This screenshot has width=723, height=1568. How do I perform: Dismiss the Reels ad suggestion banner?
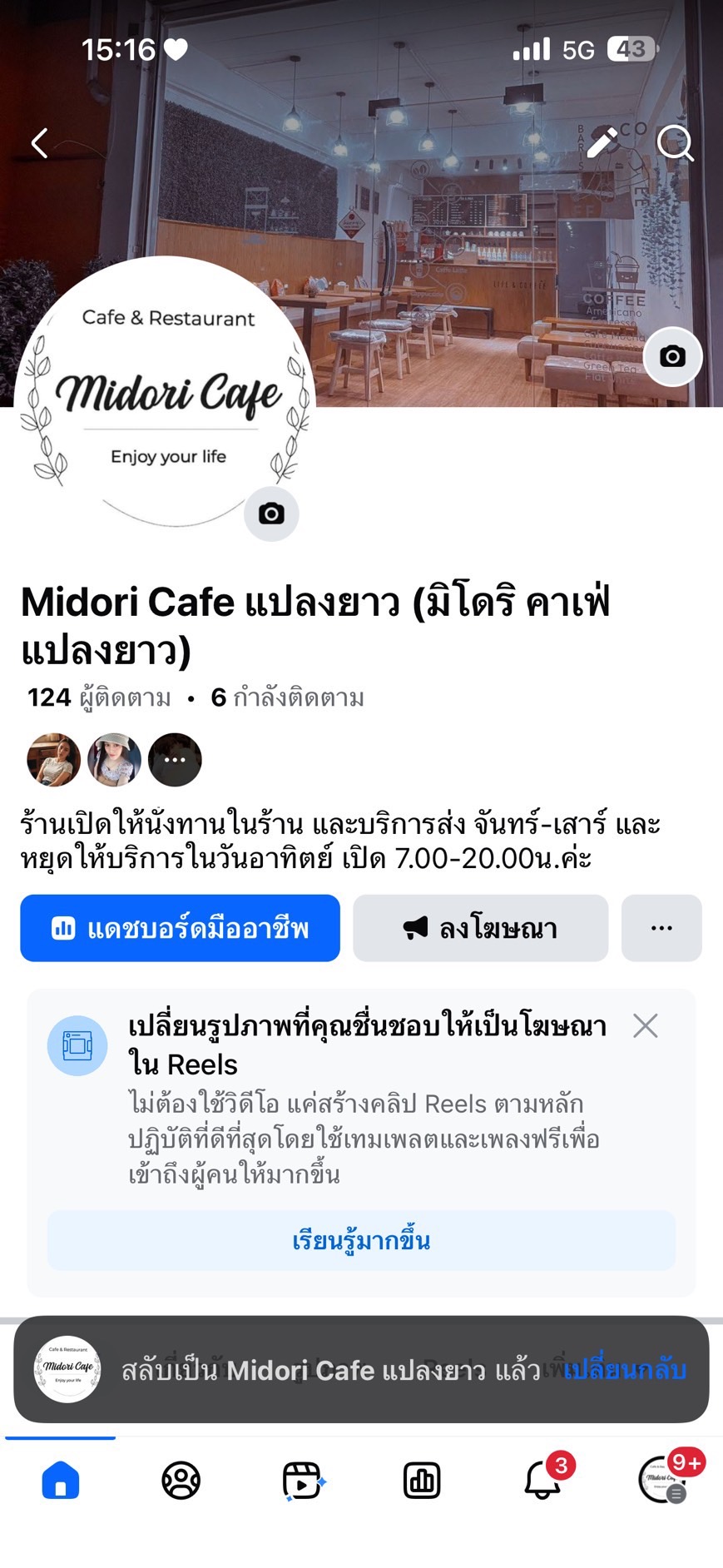(645, 1025)
